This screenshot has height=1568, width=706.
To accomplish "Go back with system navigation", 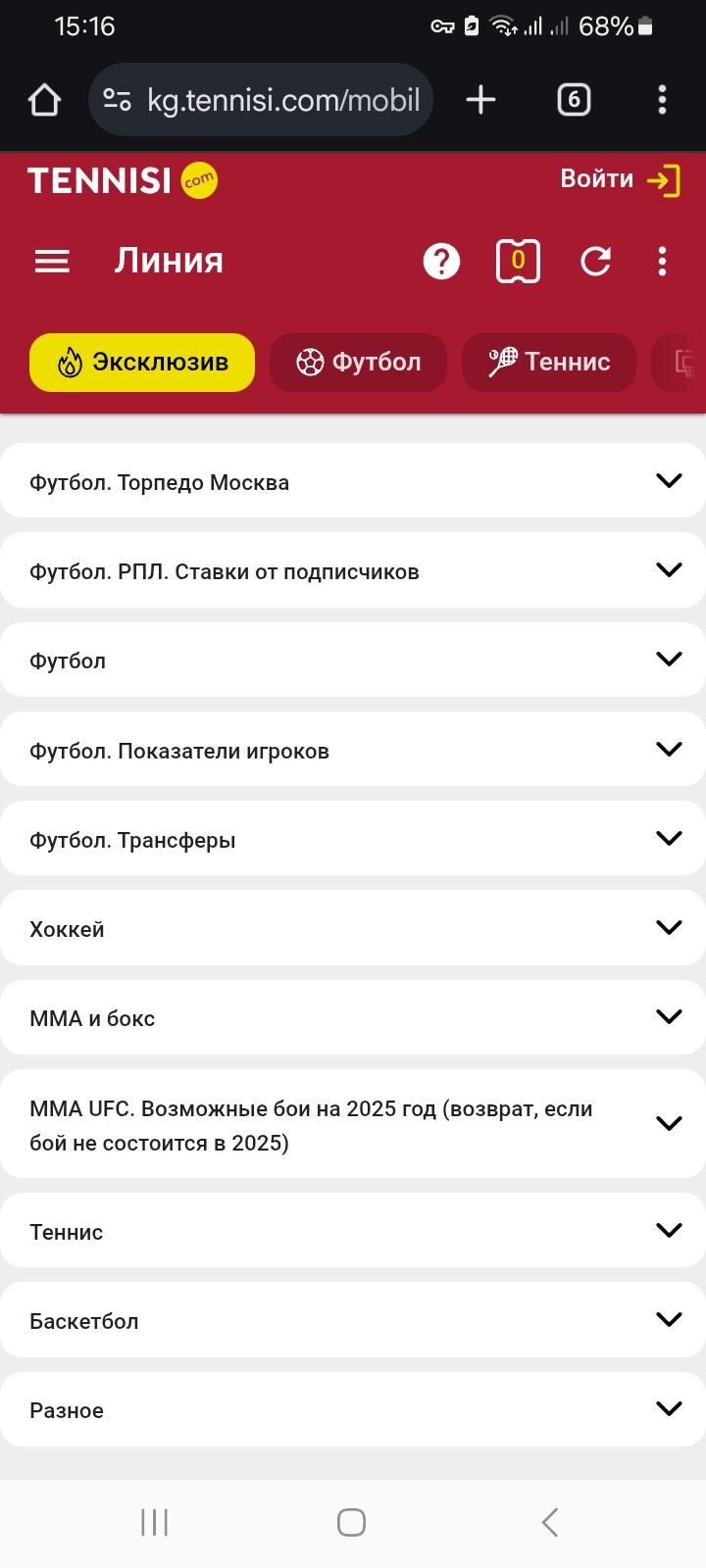I will pyautogui.click(x=549, y=1522).
